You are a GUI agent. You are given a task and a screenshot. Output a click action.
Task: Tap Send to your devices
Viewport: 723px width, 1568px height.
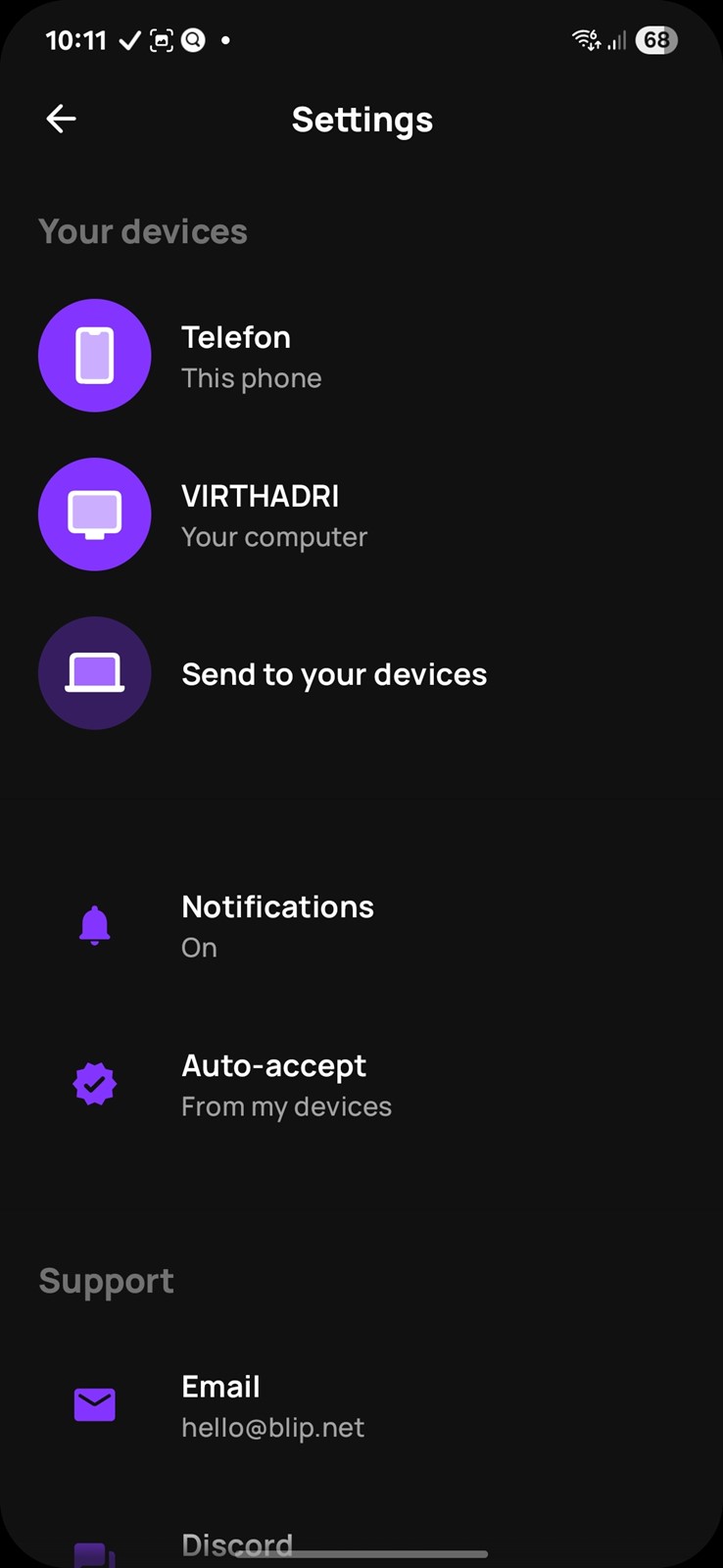coord(333,674)
